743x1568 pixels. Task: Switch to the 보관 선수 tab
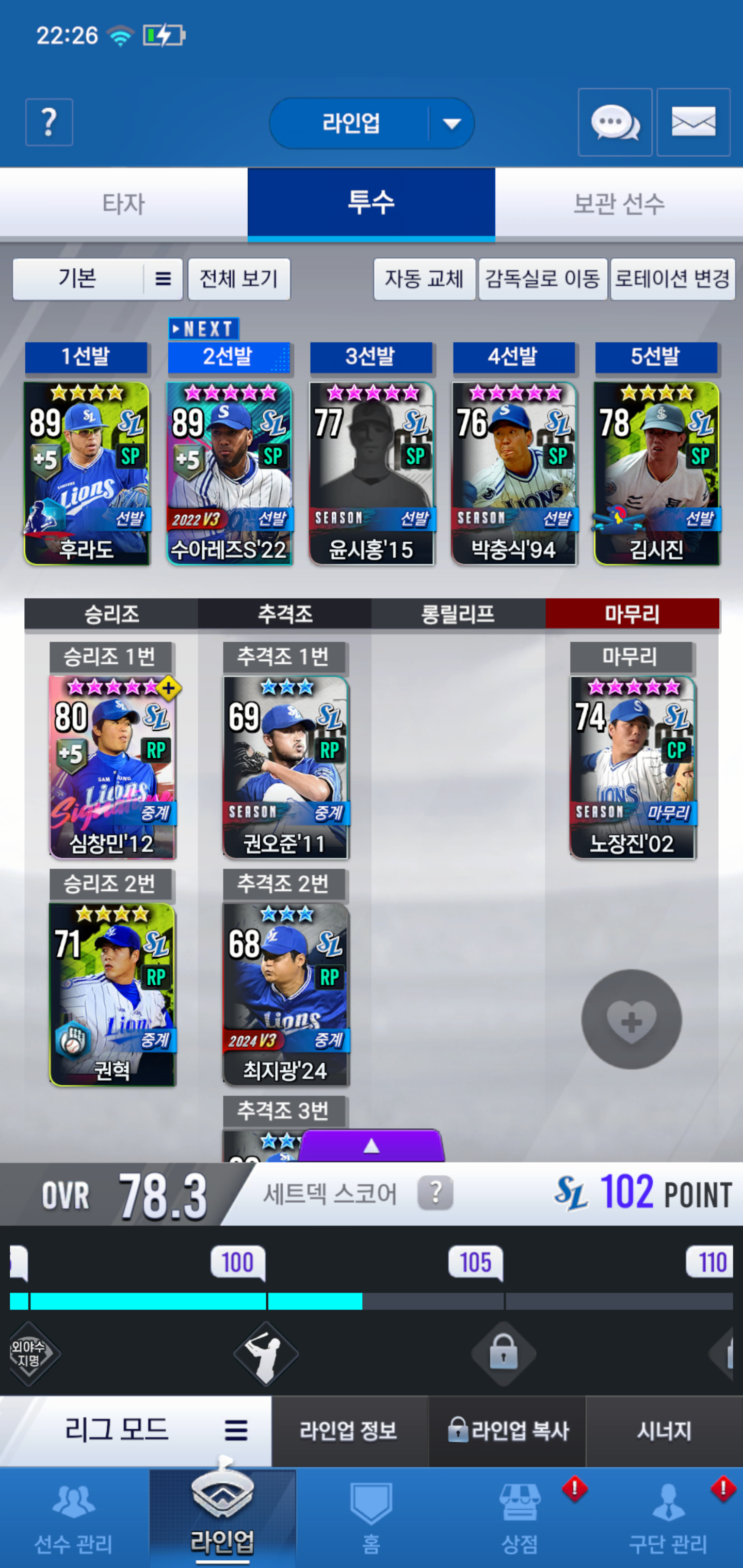click(x=619, y=203)
